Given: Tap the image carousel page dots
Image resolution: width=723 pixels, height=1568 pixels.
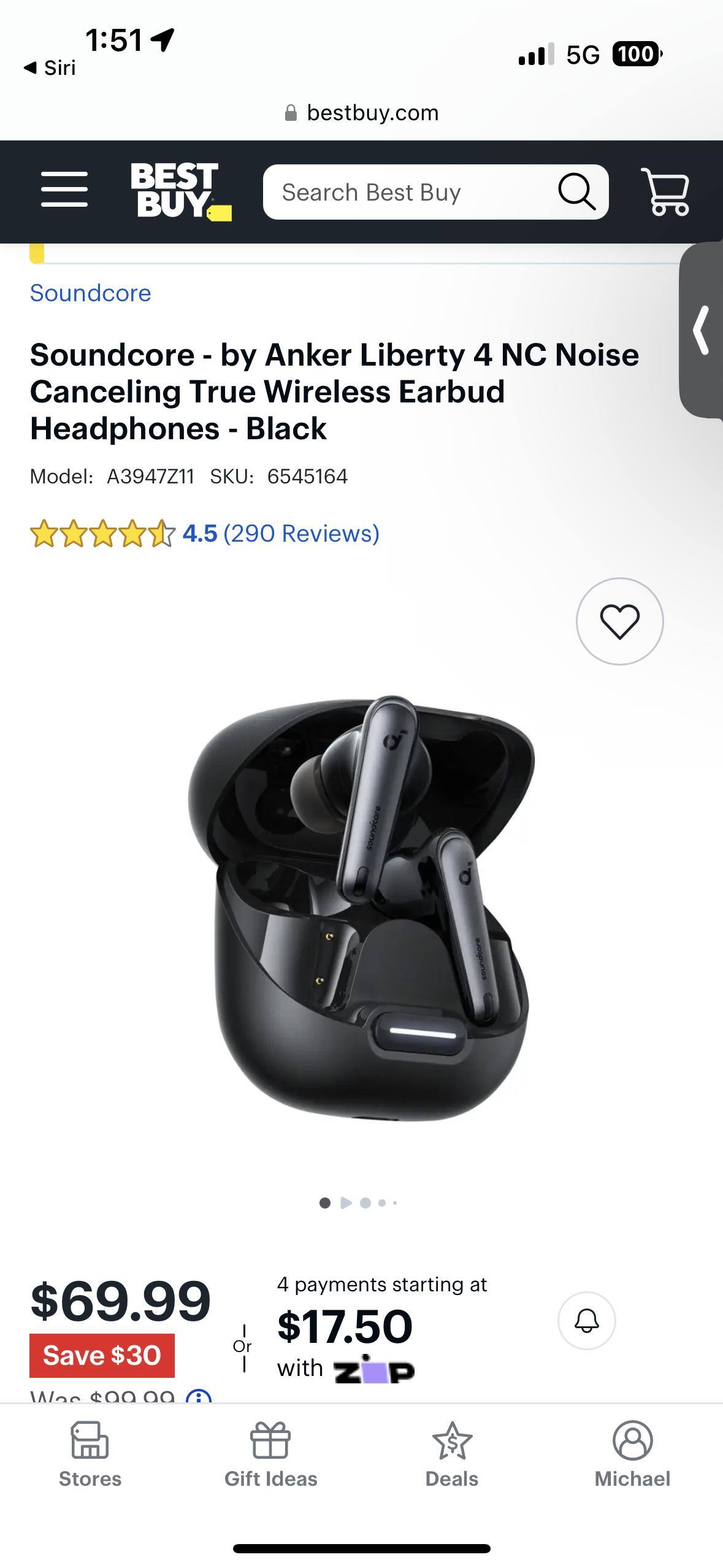Looking at the screenshot, I should 359,1203.
